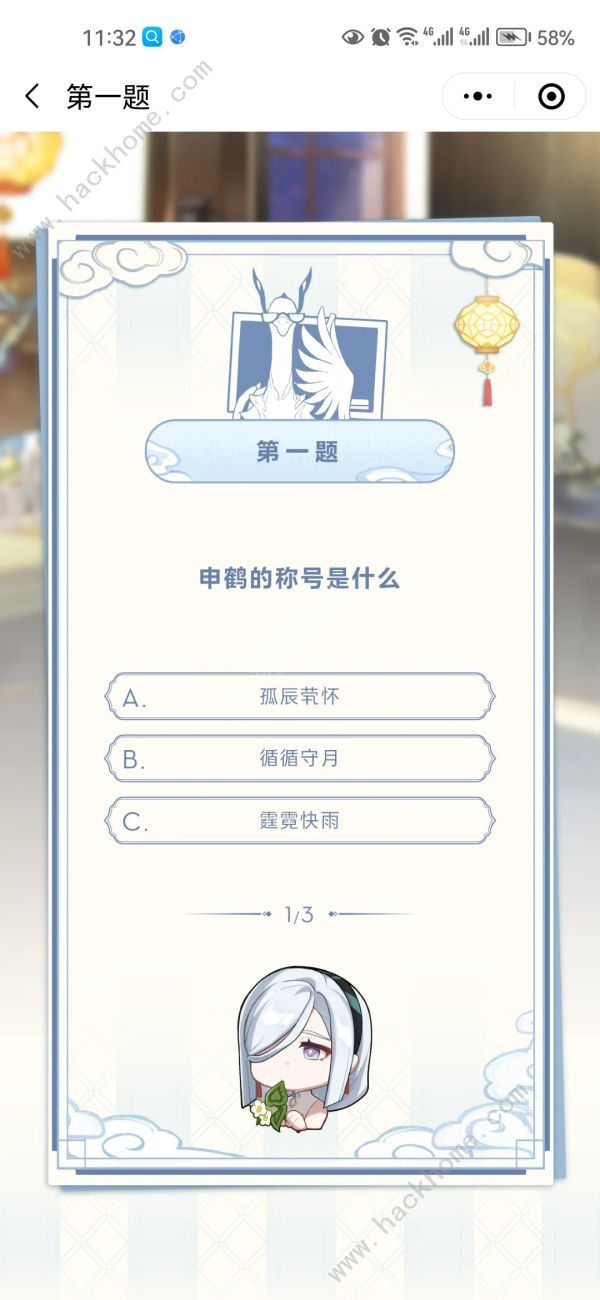Open the mini program three-dot menu

pyautogui.click(x=478, y=97)
